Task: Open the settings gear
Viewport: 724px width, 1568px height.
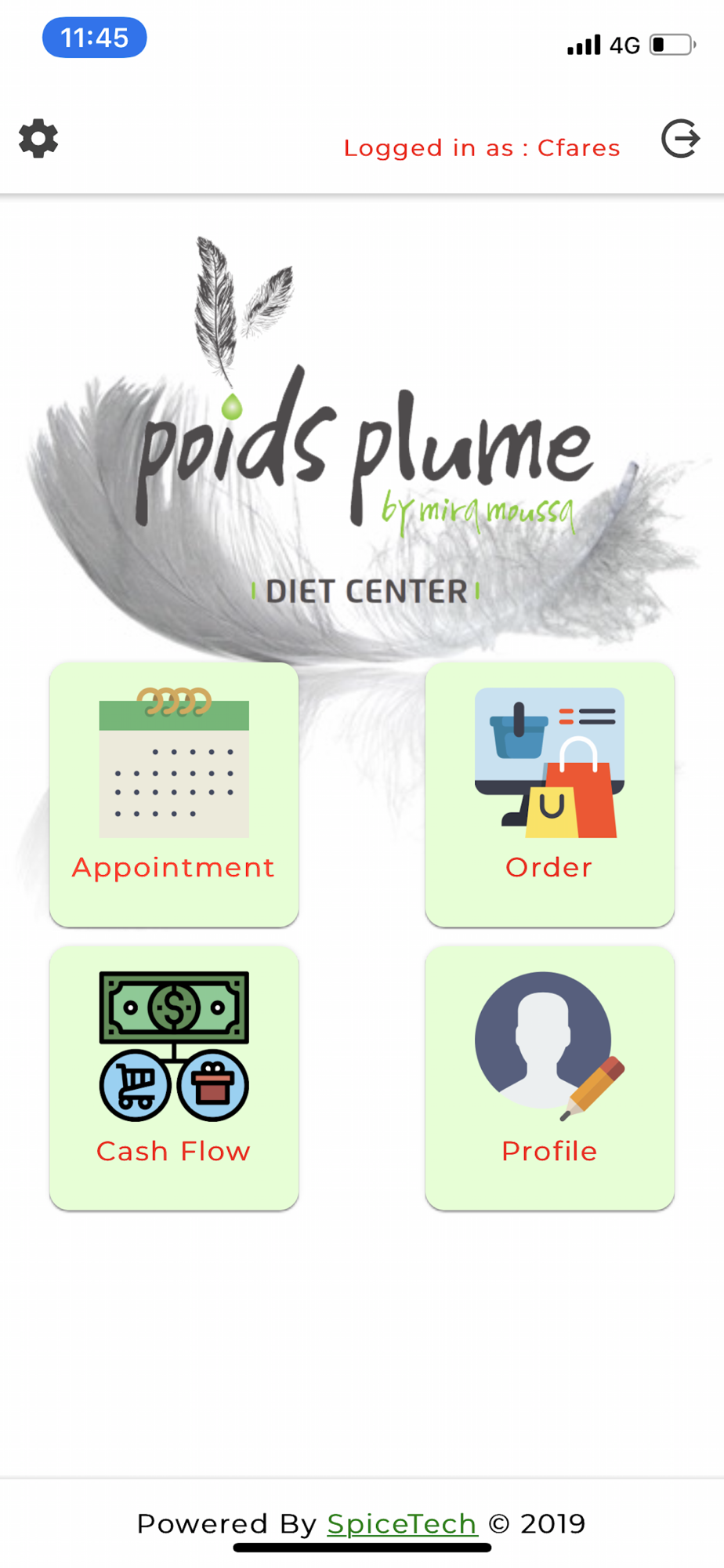Action: [38, 140]
